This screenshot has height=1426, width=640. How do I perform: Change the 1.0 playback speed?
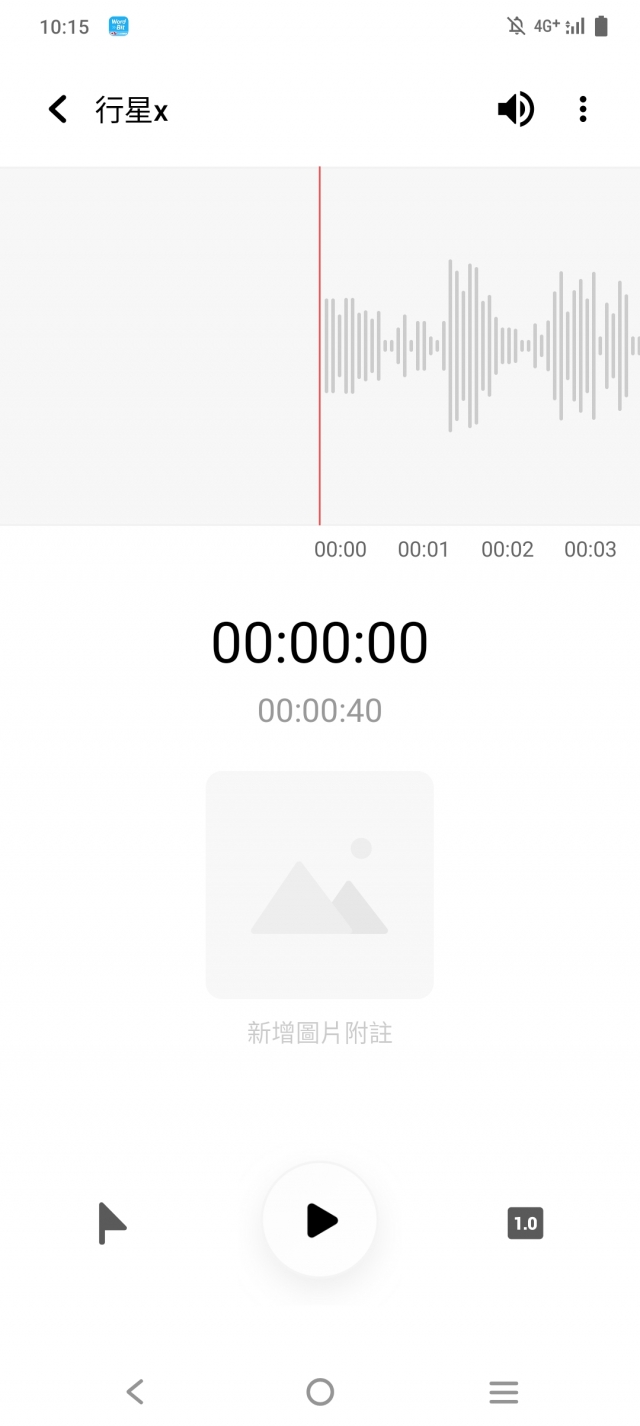tap(525, 1223)
